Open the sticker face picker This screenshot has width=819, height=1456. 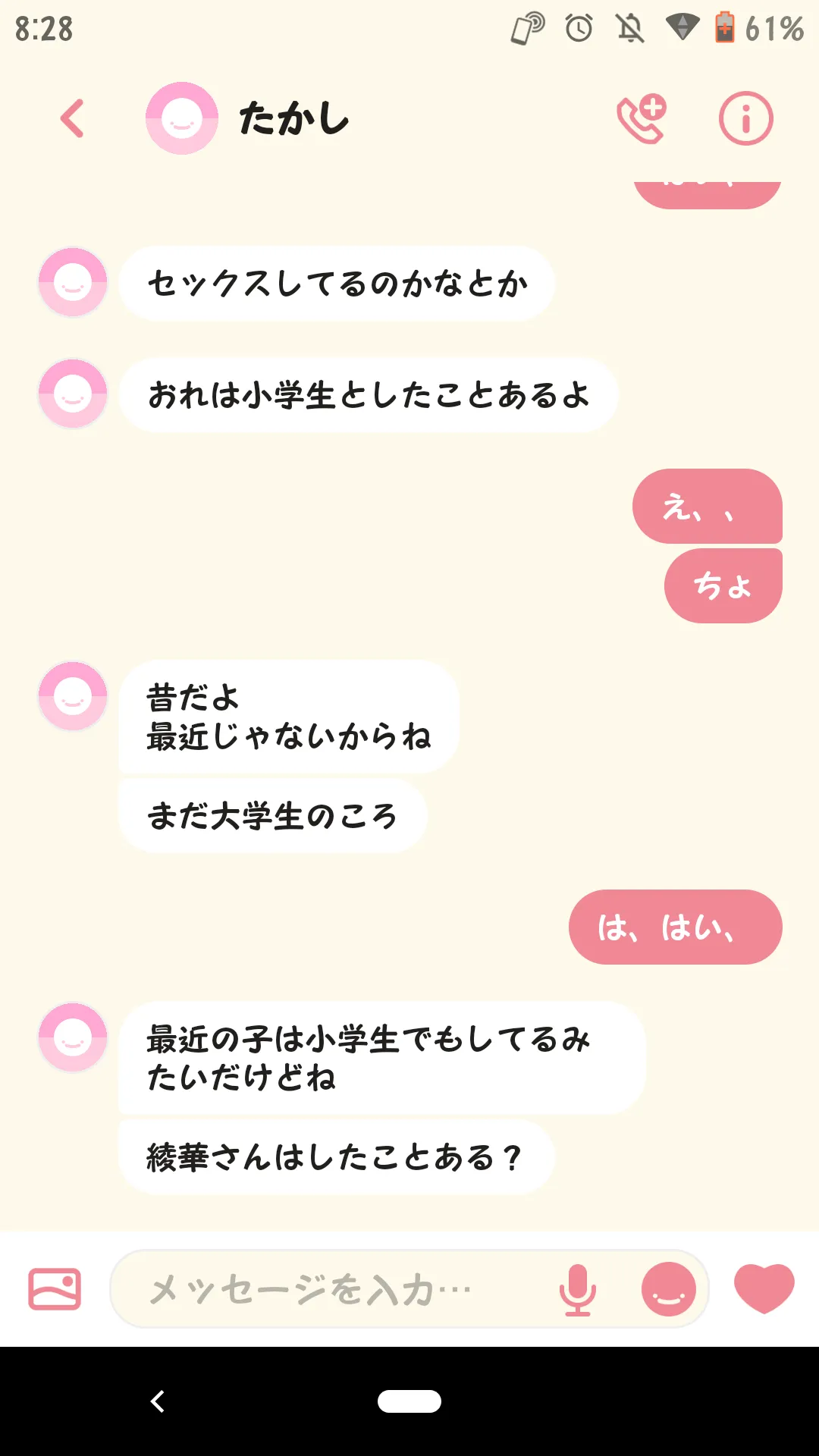[668, 1288]
